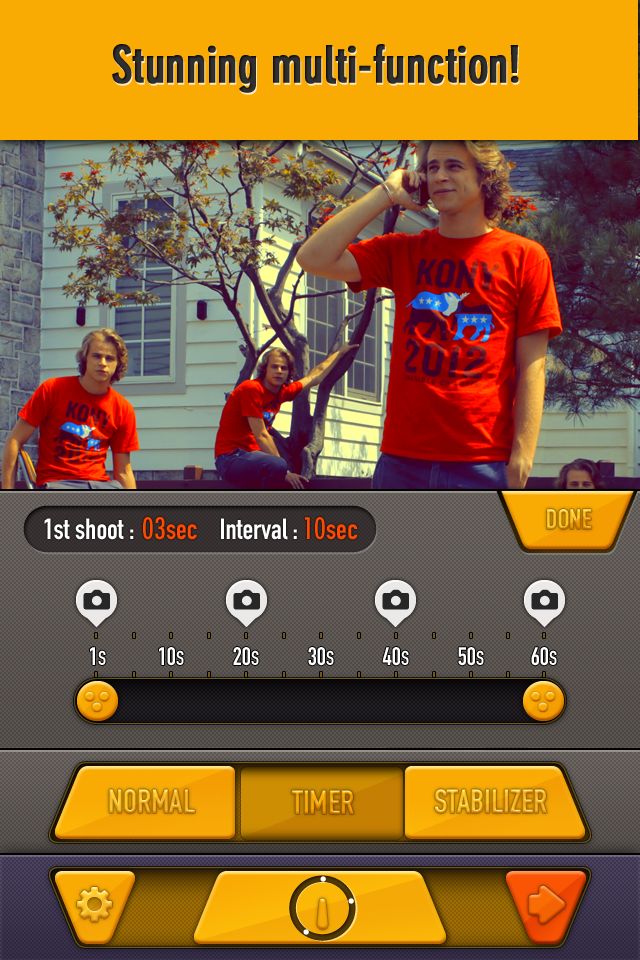The height and width of the screenshot is (960, 640).
Task: Tap the camera marker above 20s
Action: (x=246, y=601)
